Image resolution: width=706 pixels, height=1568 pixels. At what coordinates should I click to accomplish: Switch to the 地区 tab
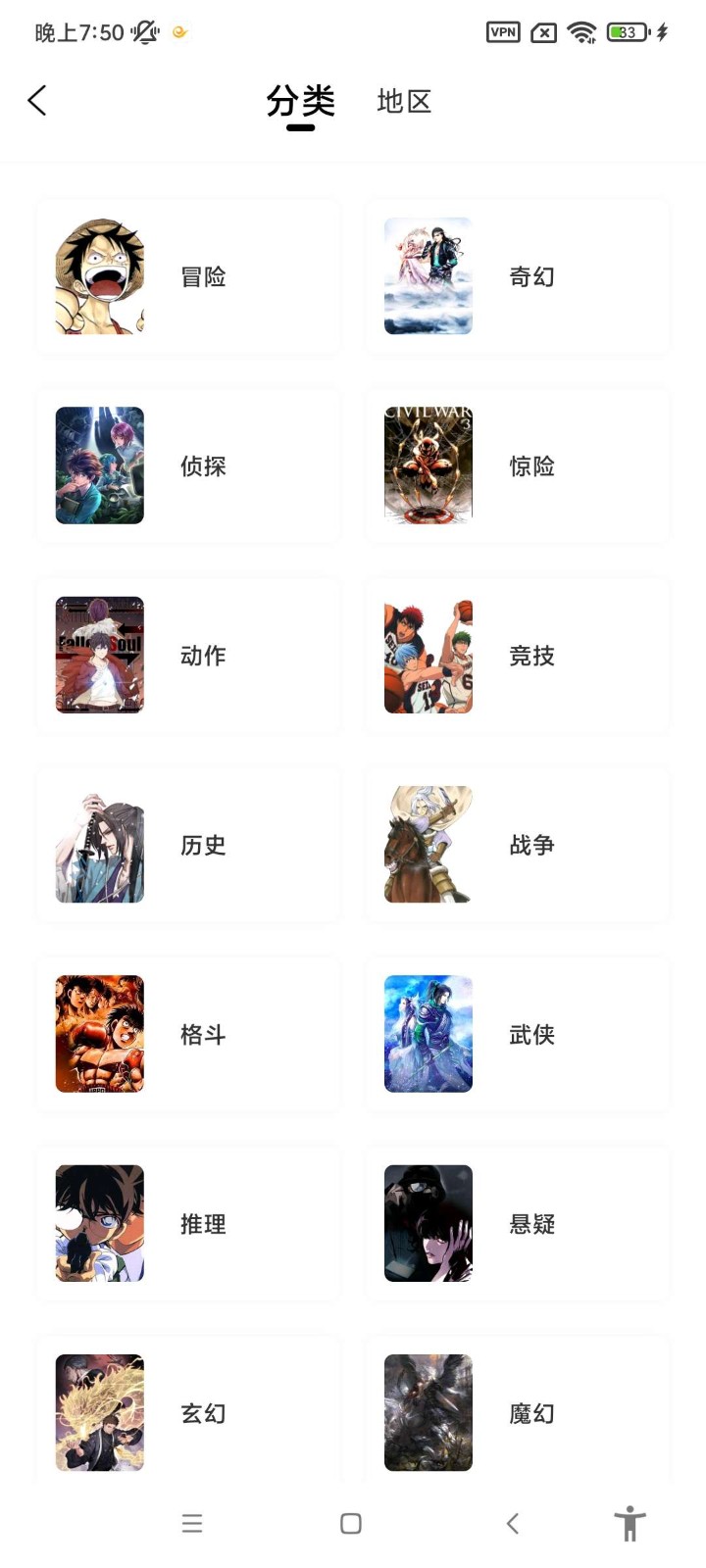click(x=404, y=101)
